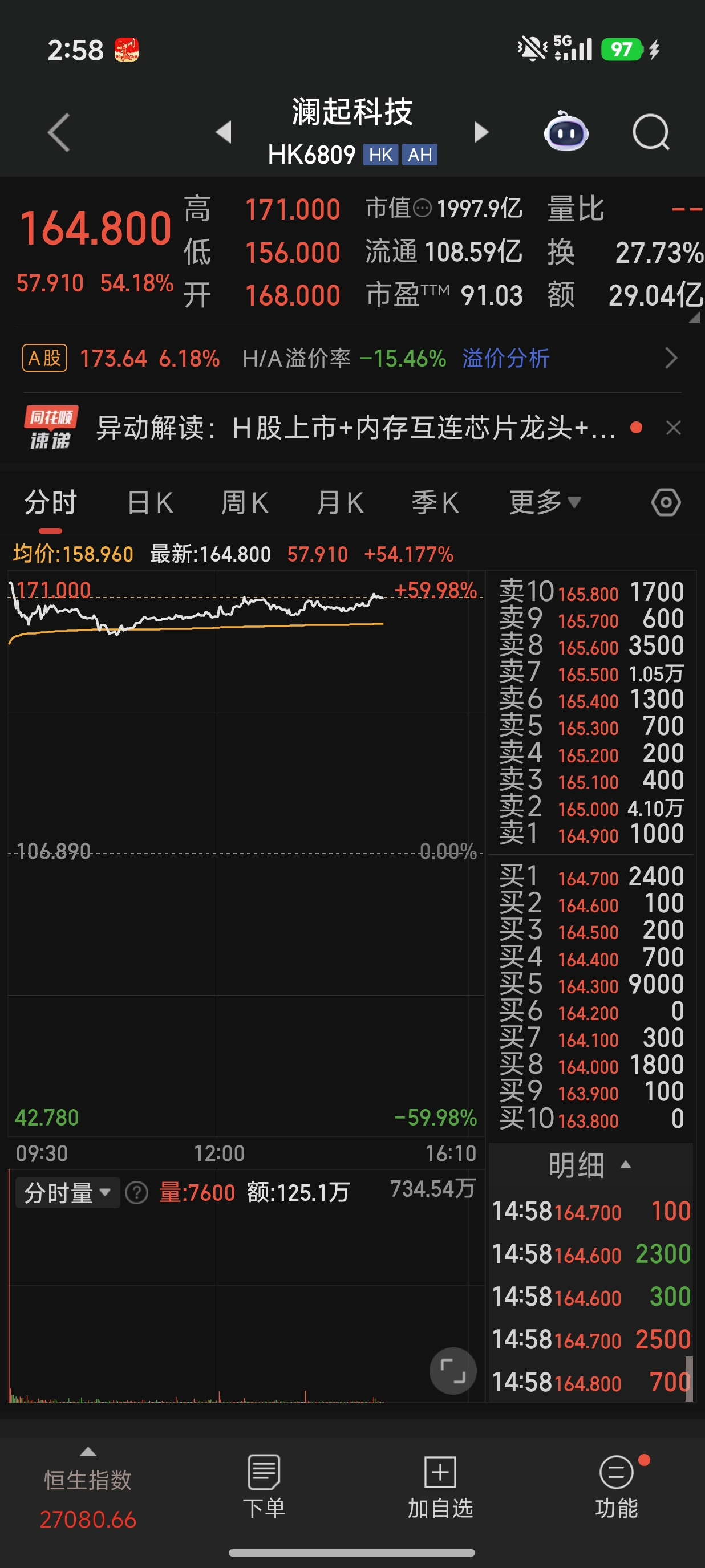The image size is (705, 1568).
Task: Switch to the next stock
Action: pos(481,132)
